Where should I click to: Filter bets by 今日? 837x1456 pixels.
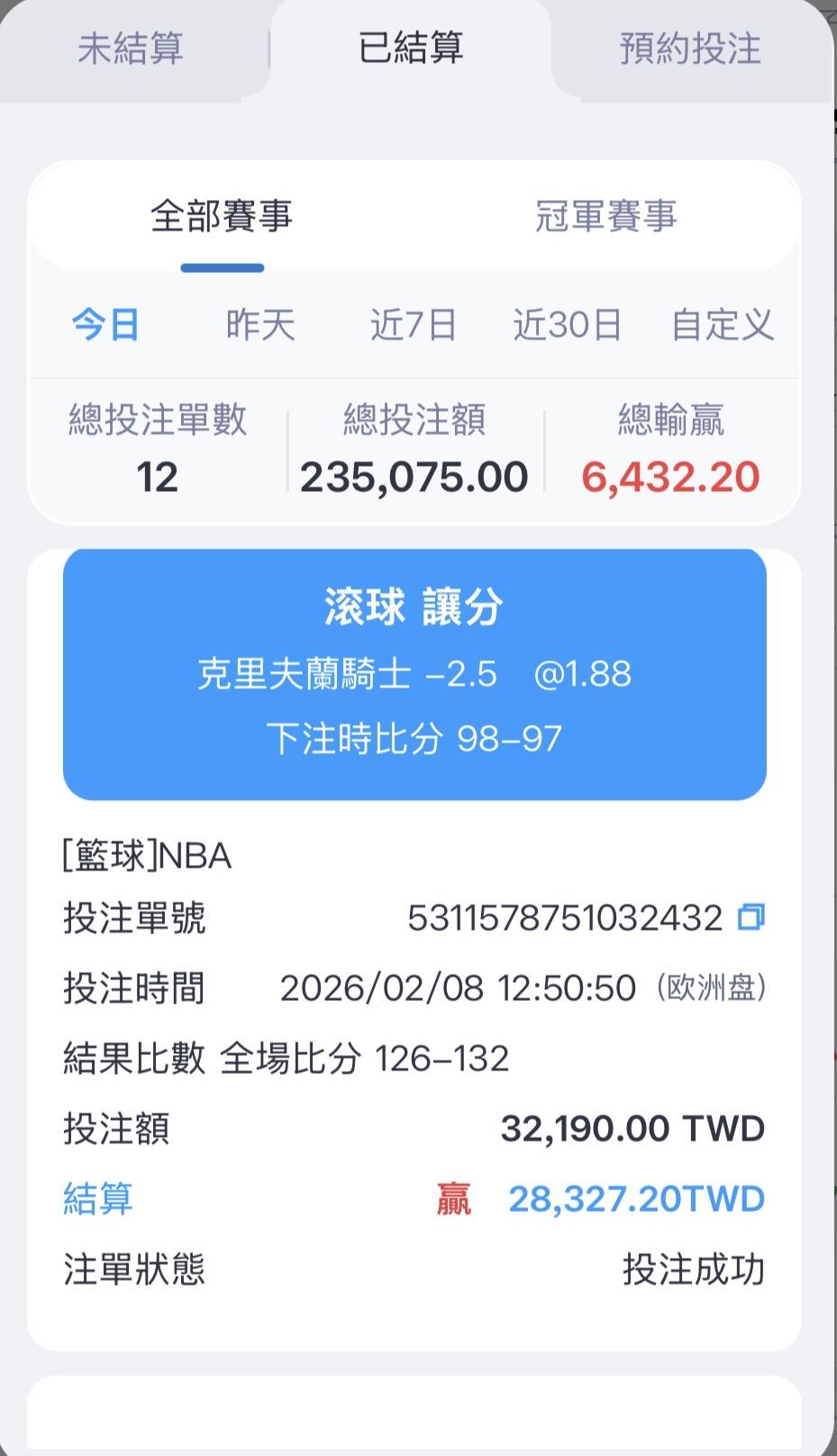[x=106, y=324]
